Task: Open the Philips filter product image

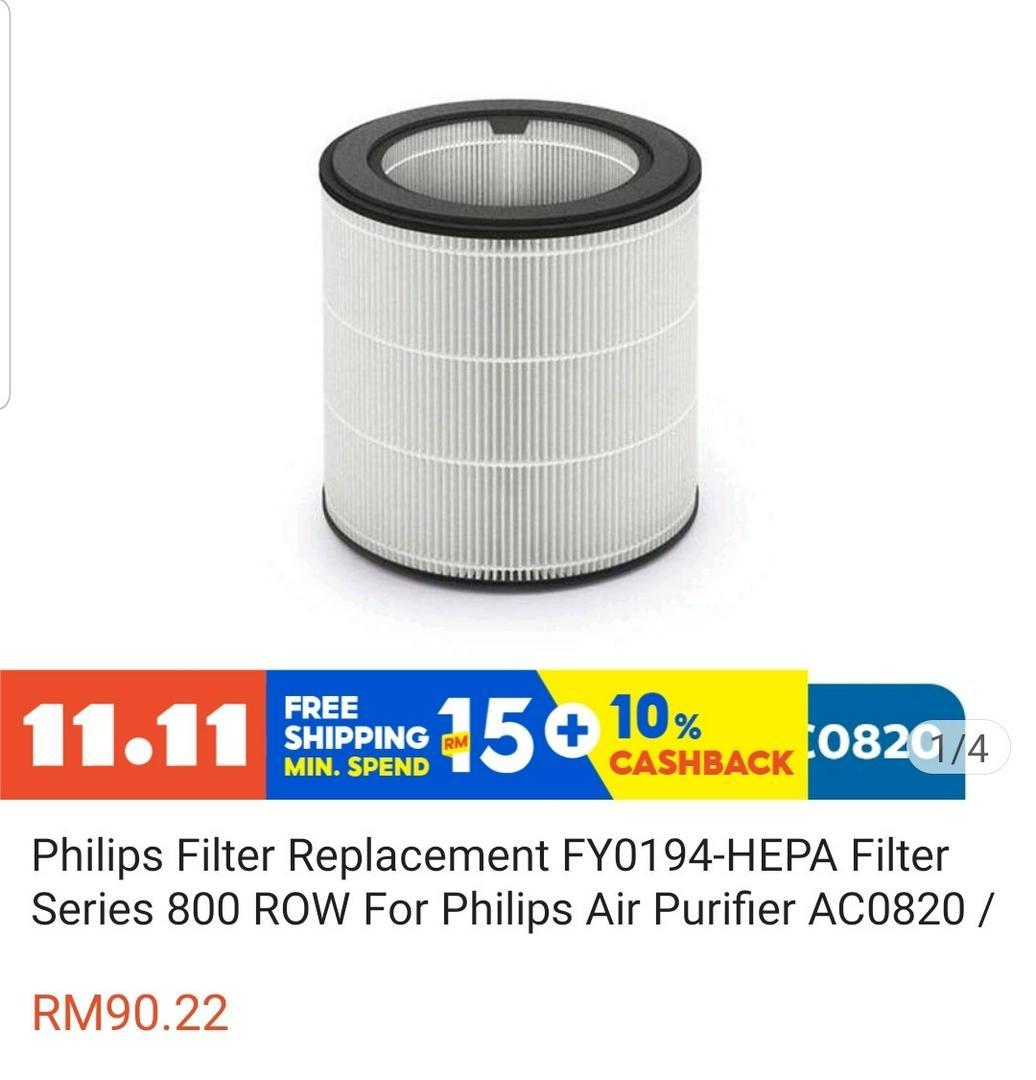Action: point(510,345)
